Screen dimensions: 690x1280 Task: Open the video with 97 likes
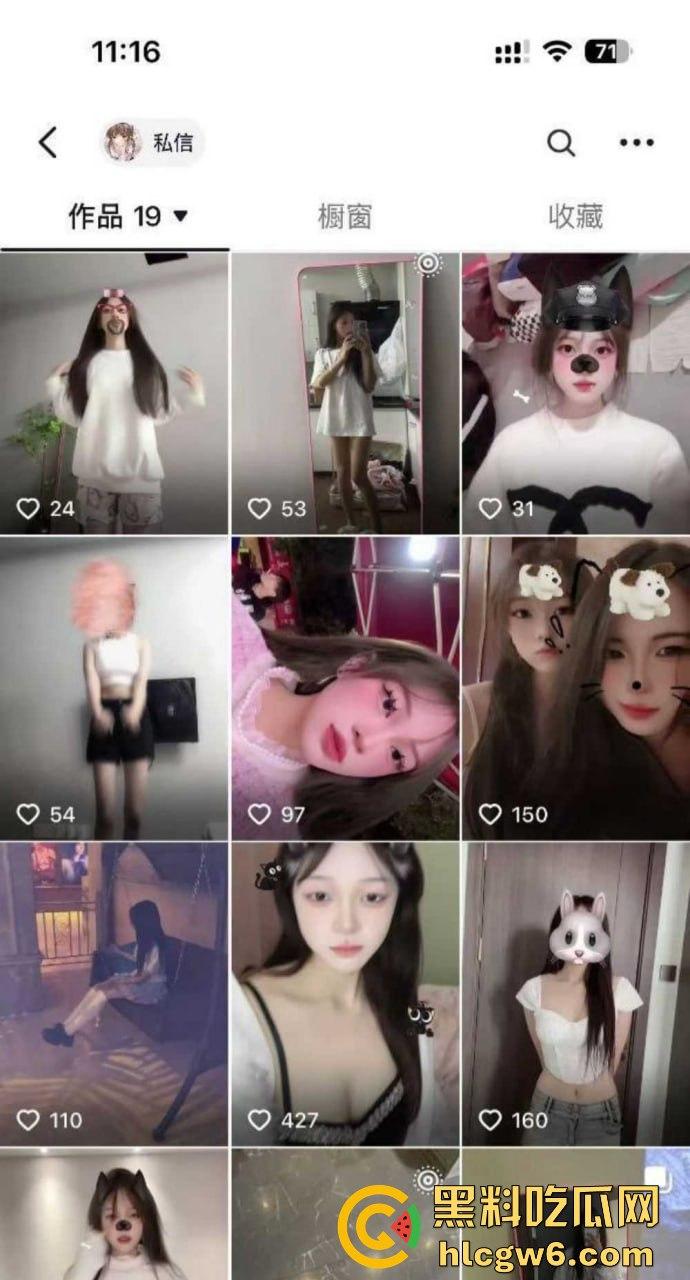point(345,688)
